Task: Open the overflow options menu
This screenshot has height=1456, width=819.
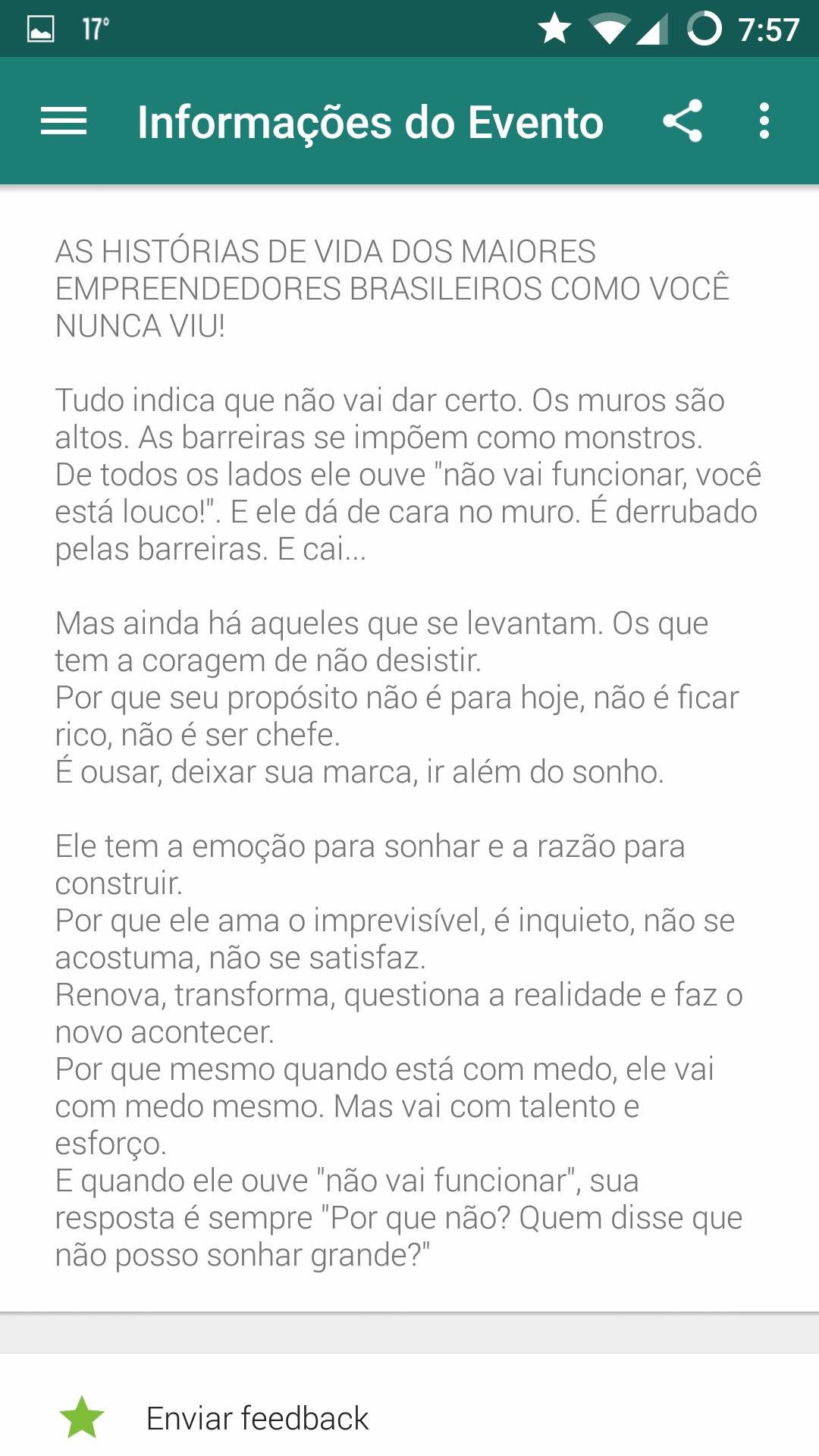Action: coord(764,121)
